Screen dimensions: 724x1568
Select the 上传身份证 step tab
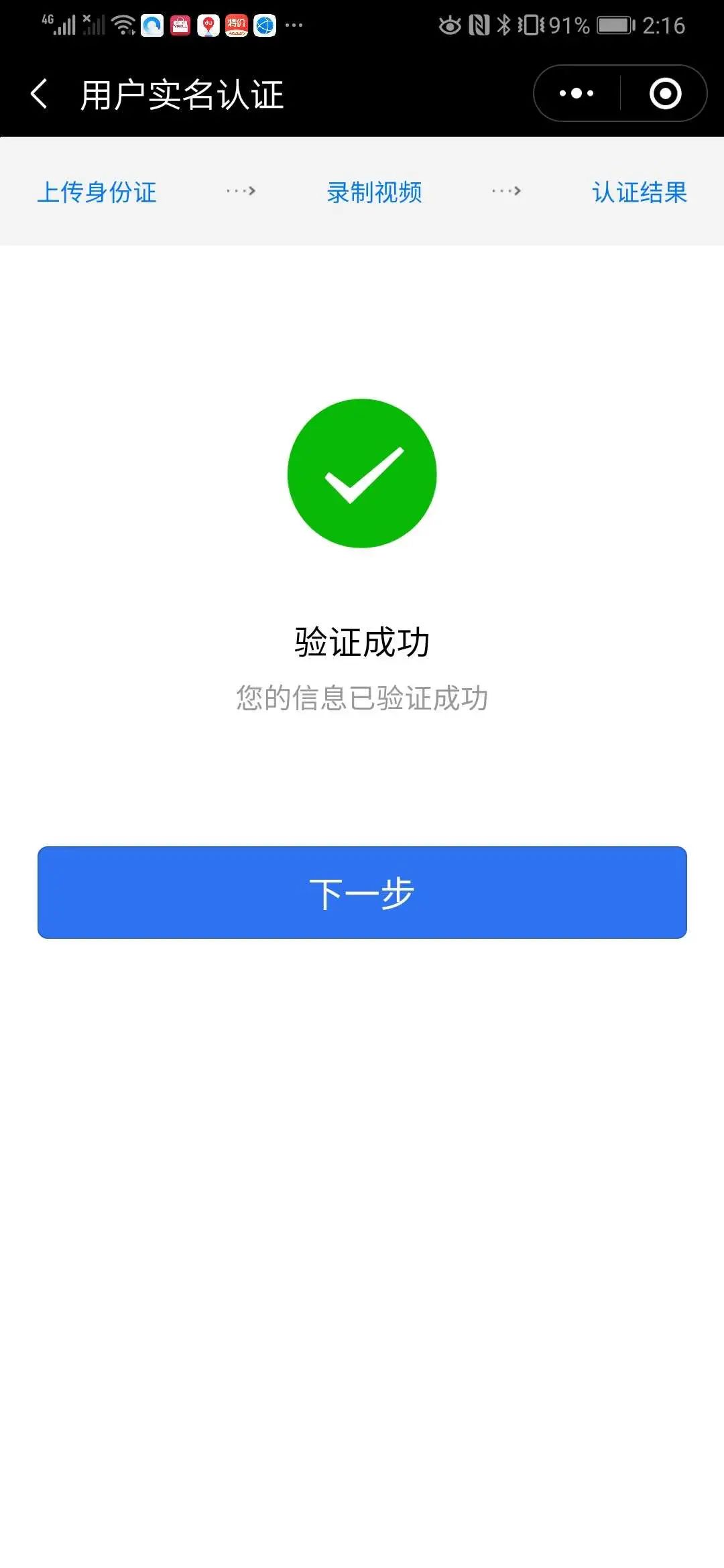(x=98, y=193)
